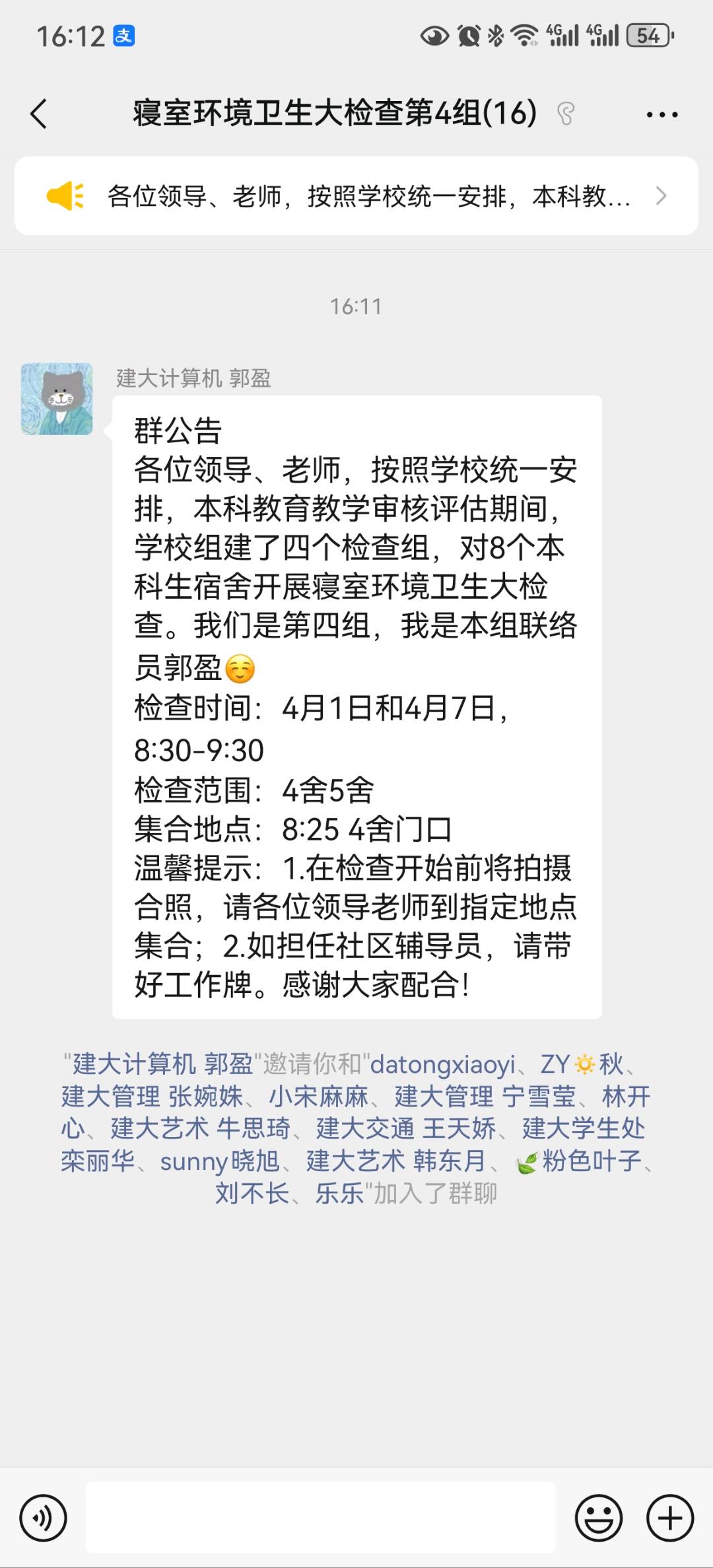713x1568 pixels.
Task: Focus the message text field
Action: 320,1518
